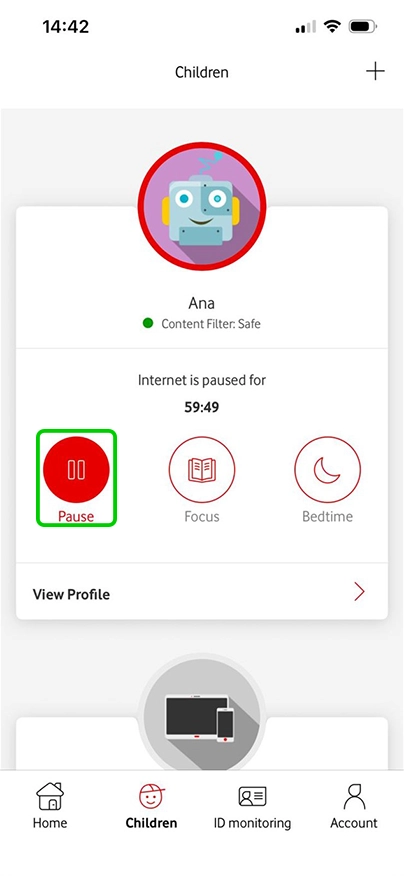The height and width of the screenshot is (876, 404).
Task: Add a new child with plus icon
Action: [375, 72]
